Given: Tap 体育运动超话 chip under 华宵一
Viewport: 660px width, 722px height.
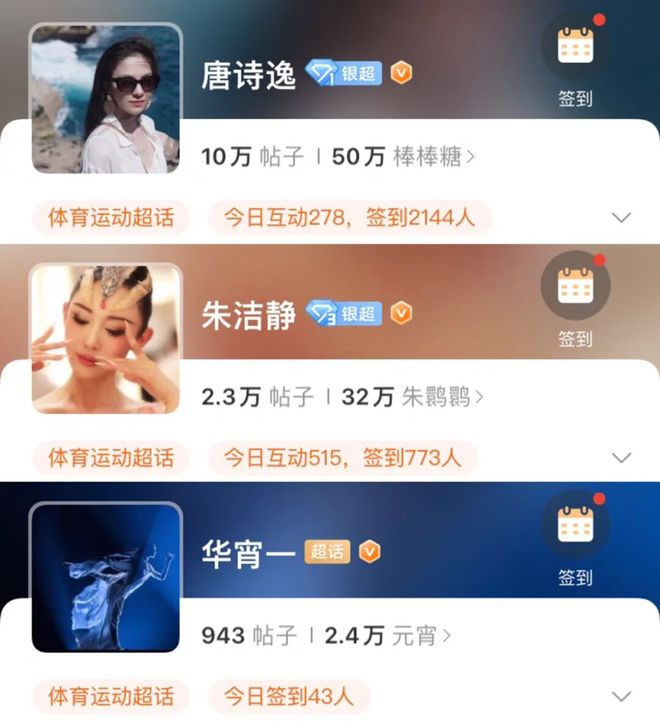Looking at the screenshot, I should pos(110,695).
